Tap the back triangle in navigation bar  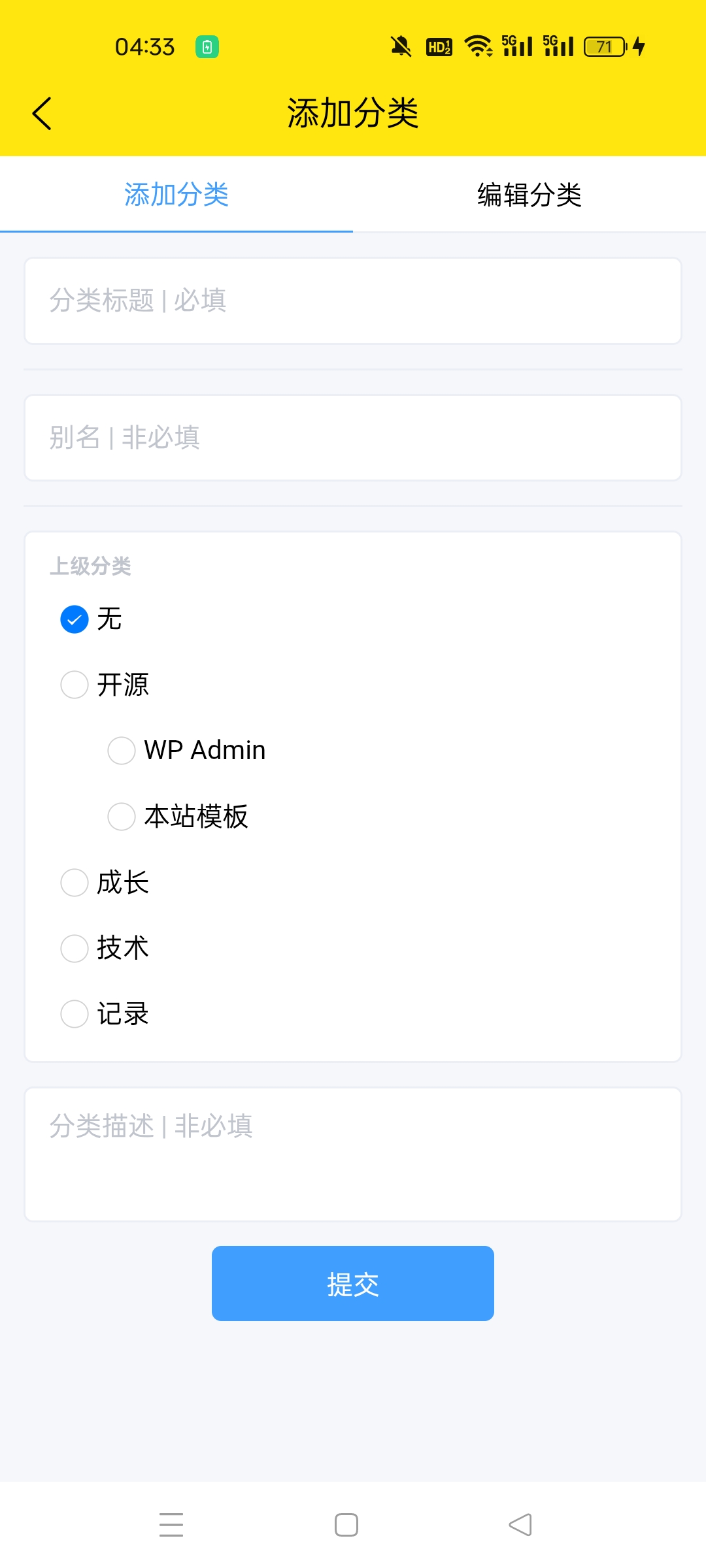click(x=520, y=1524)
